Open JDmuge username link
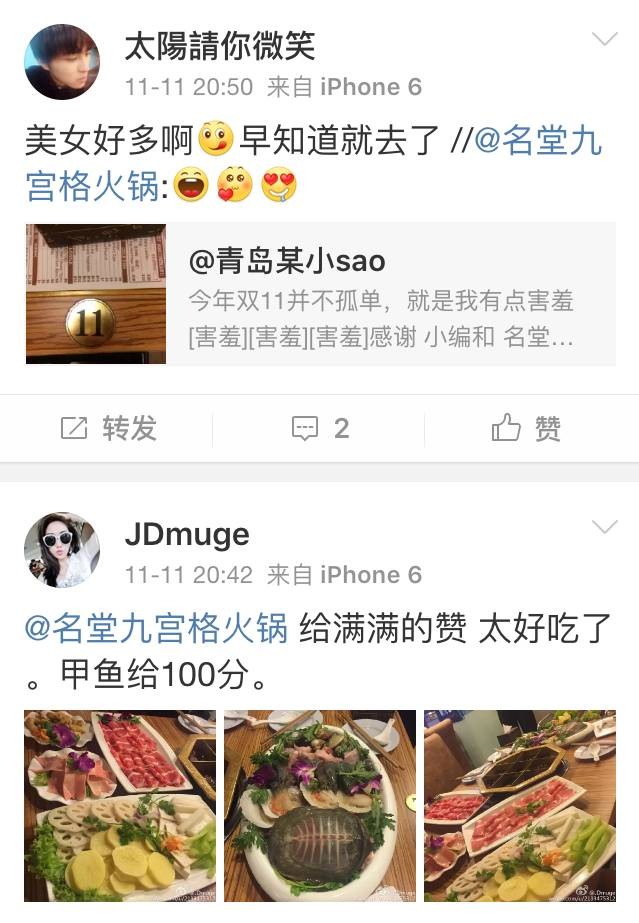Viewport: 639px width, 923px height. tap(187, 534)
